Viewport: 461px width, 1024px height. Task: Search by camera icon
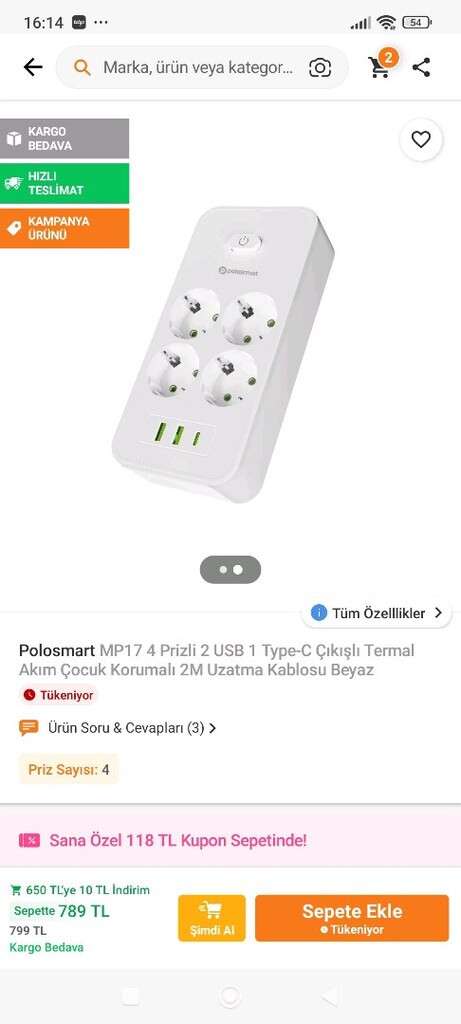click(x=319, y=67)
